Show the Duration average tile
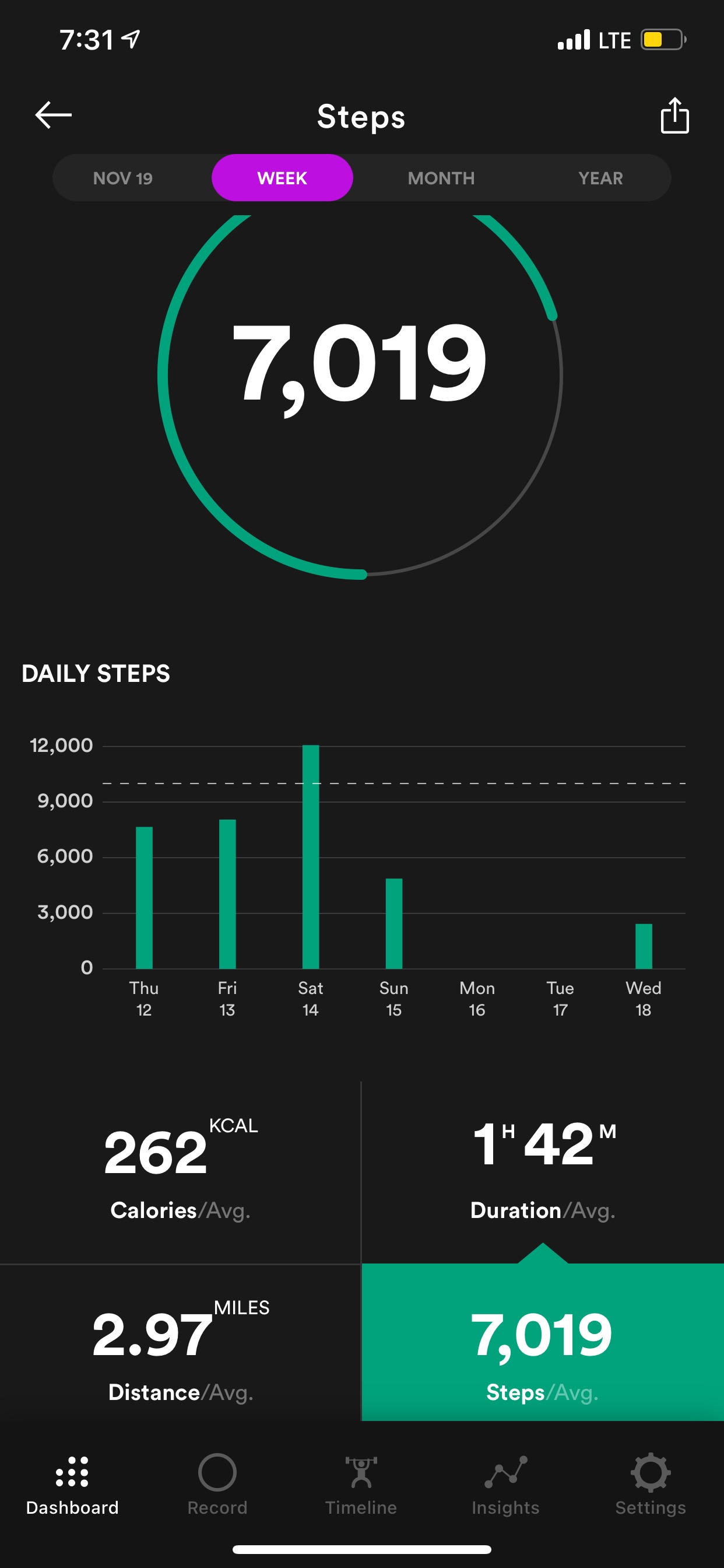This screenshot has width=724, height=1568. pyautogui.click(x=543, y=1173)
